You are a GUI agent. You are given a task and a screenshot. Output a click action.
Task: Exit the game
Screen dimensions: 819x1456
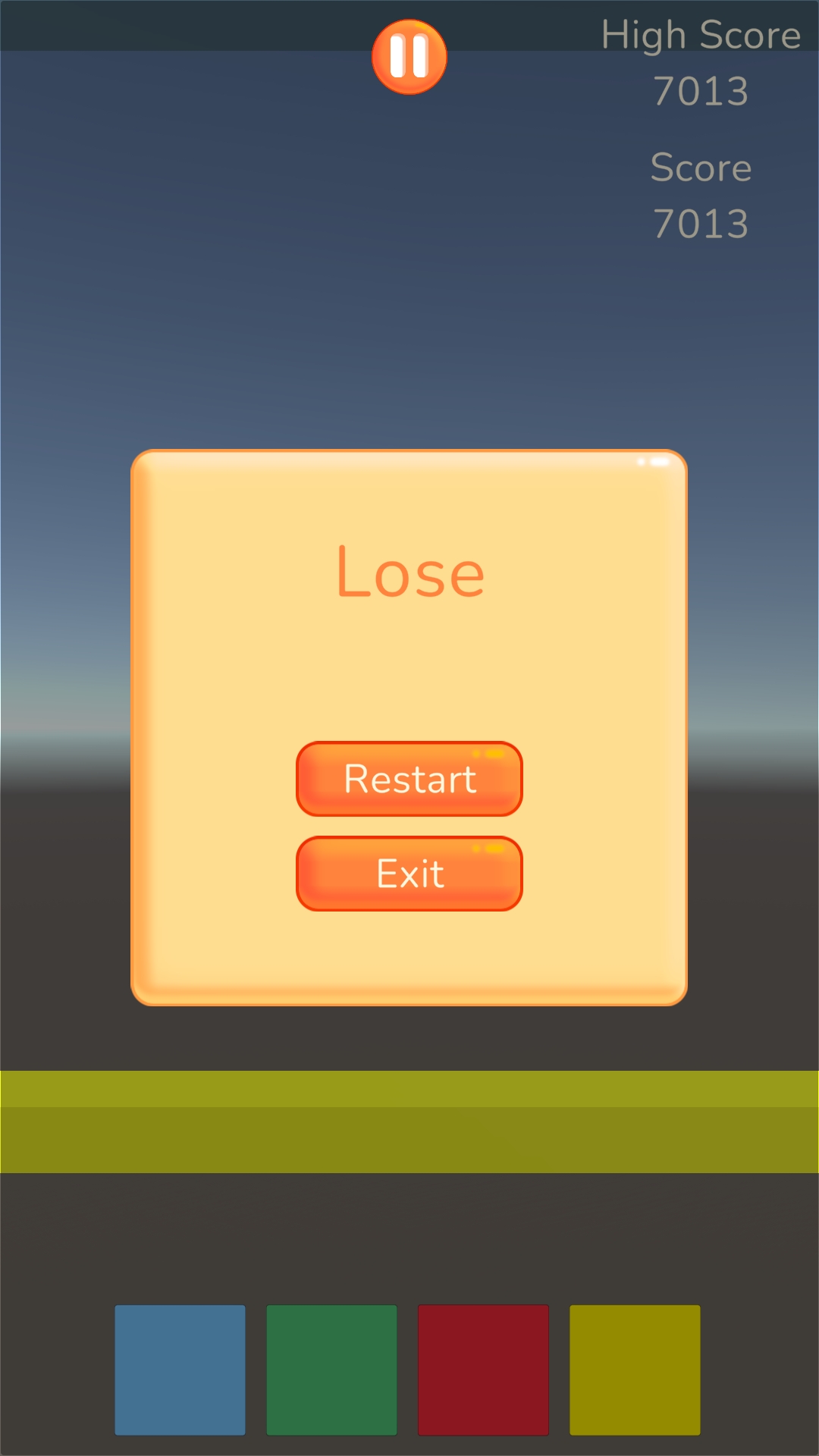[x=409, y=874]
